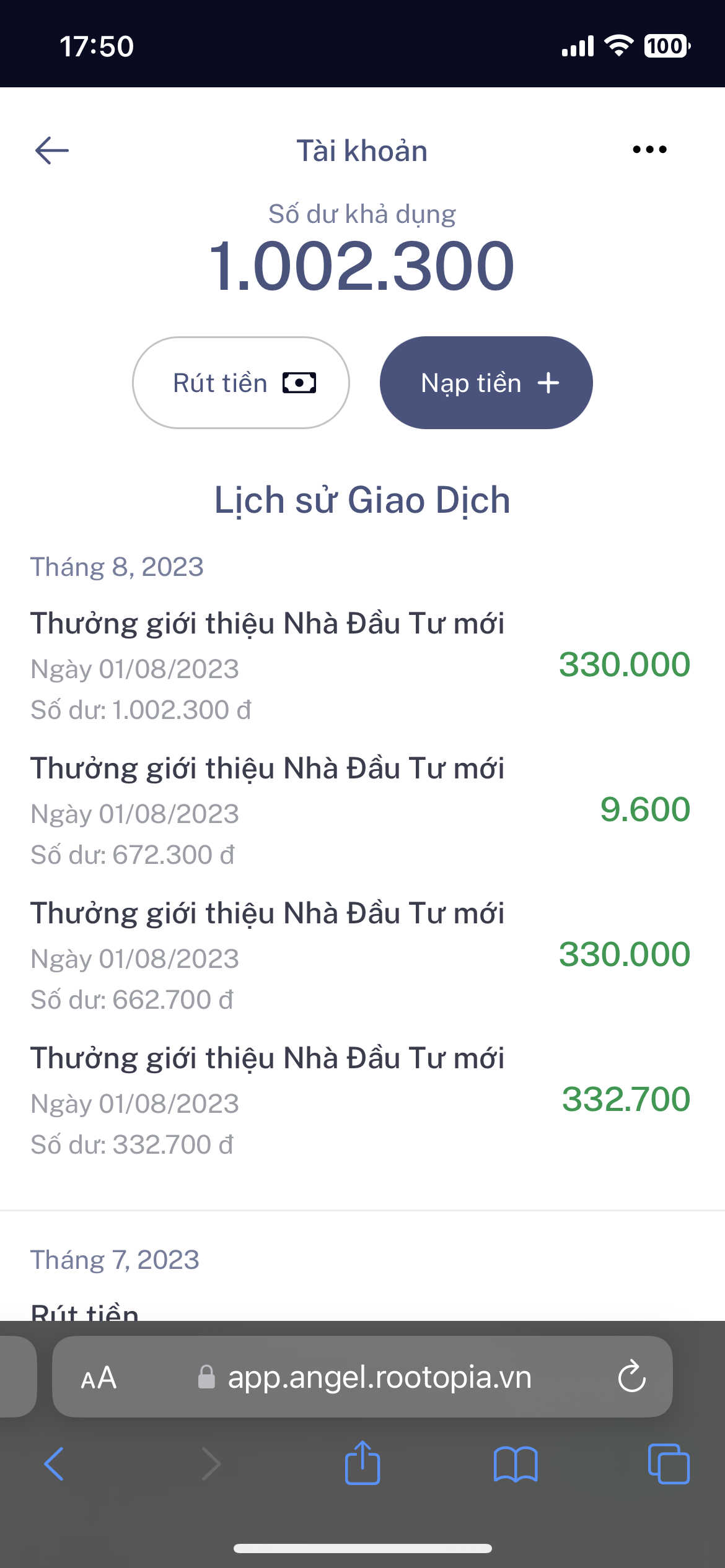725x1568 pixels.
Task: Share this page from Safari
Action: tap(362, 1463)
